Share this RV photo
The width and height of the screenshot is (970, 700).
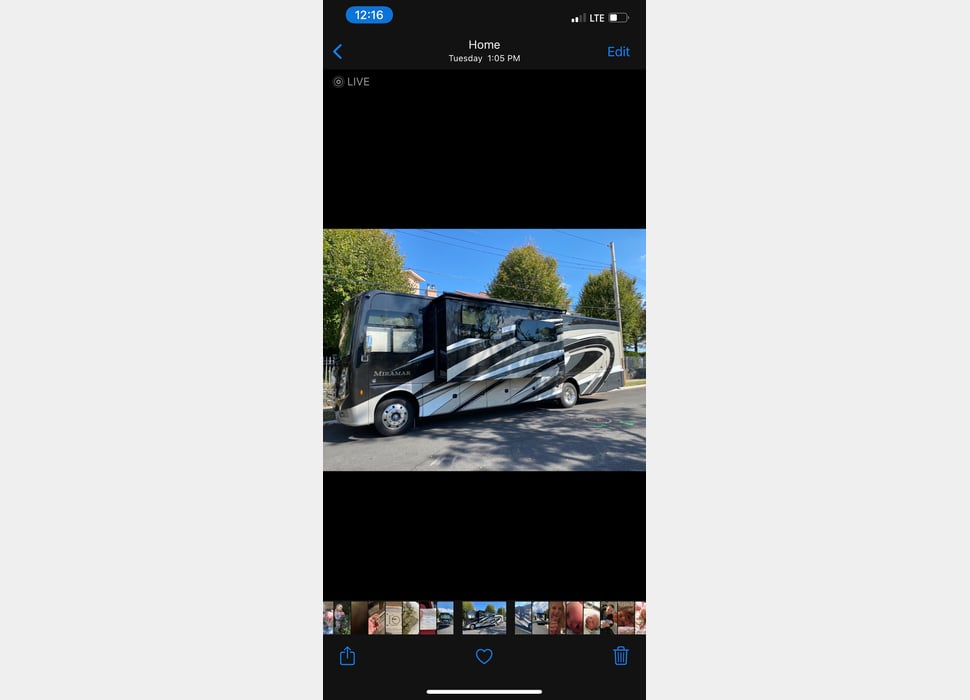click(x=347, y=656)
